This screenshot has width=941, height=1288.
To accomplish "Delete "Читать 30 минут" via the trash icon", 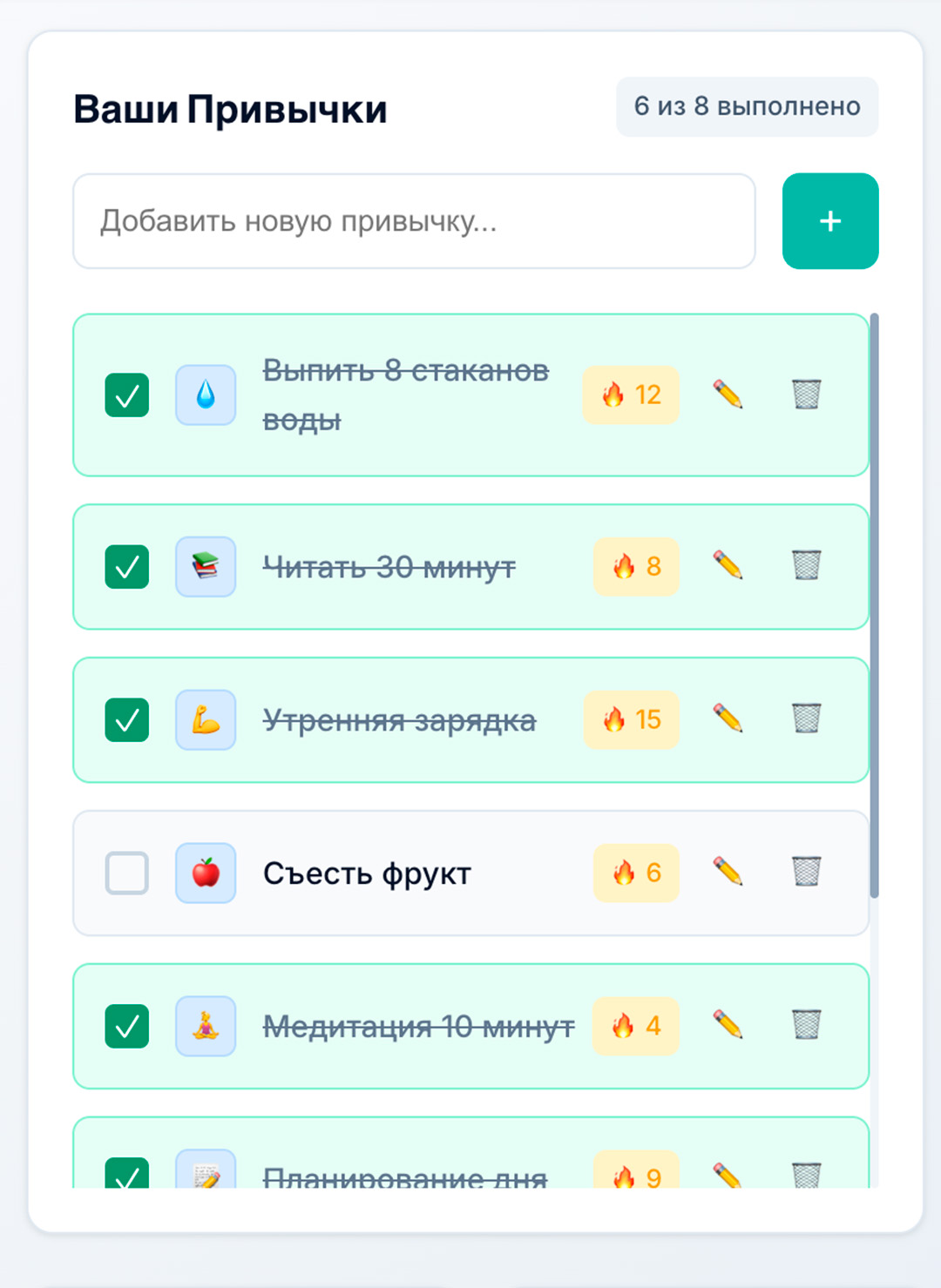I will pyautogui.click(x=805, y=566).
